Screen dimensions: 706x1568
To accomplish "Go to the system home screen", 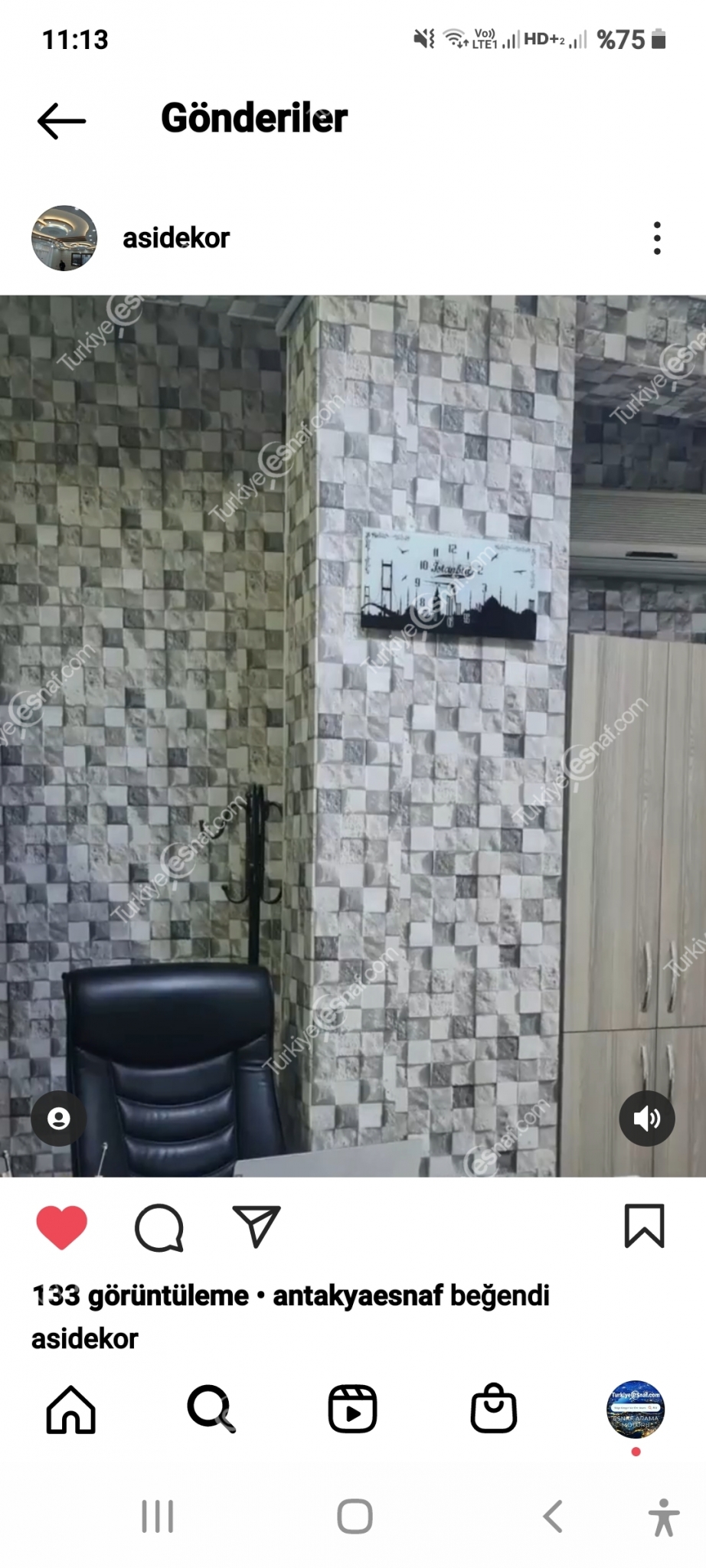I will (355, 1517).
